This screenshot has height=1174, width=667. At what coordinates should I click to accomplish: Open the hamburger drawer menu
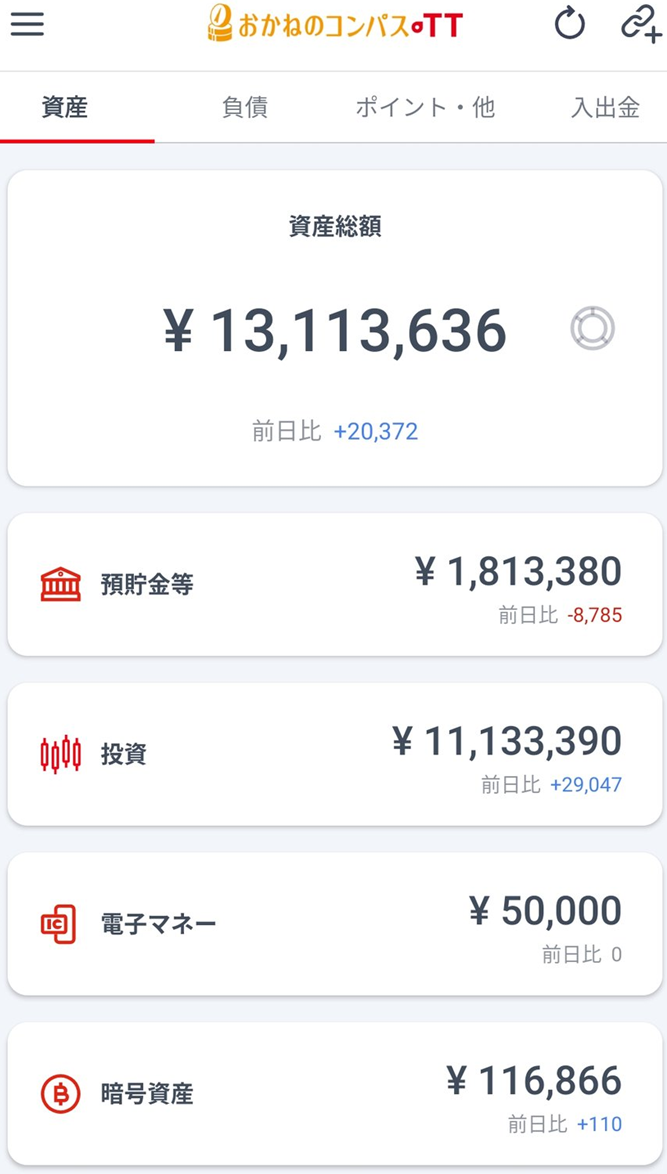(x=27, y=24)
